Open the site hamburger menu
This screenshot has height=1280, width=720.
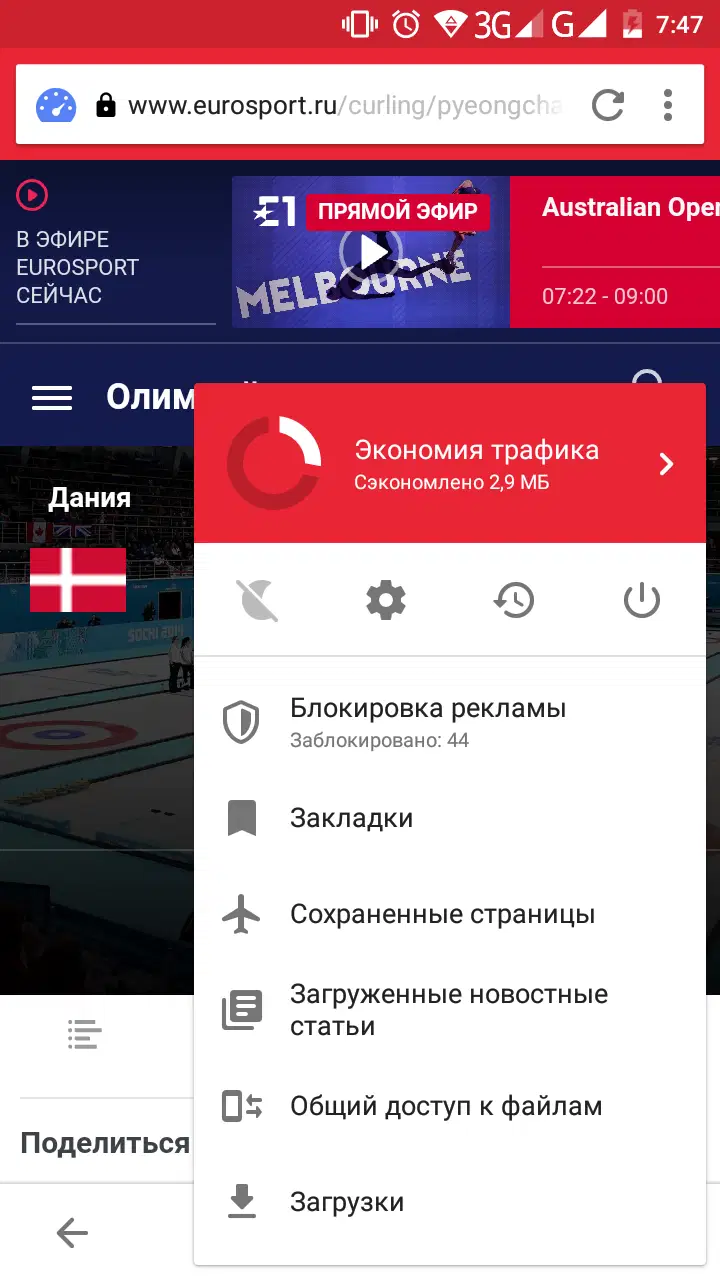pos(52,398)
